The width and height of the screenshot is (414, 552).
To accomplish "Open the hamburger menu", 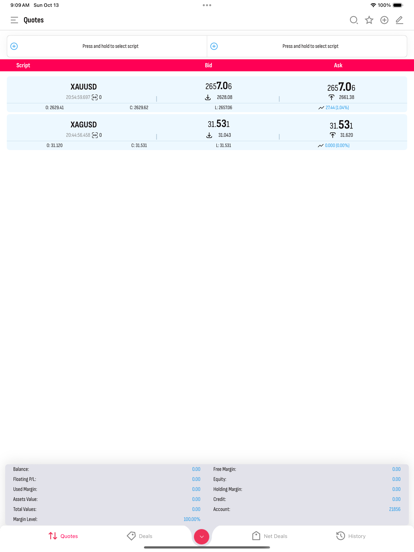I will coord(14,20).
